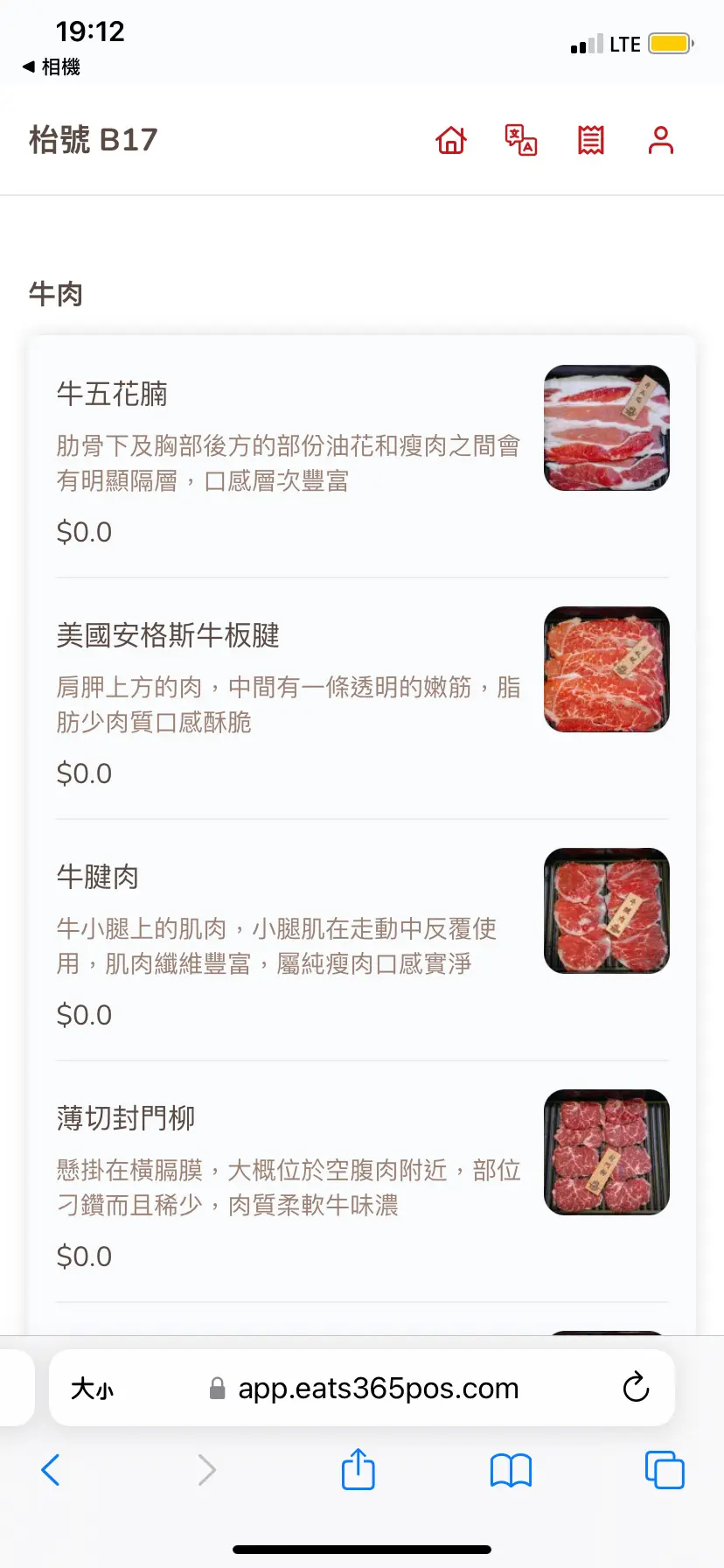Image resolution: width=724 pixels, height=1568 pixels.
Task: Reload the page in Safari
Action: pos(636,1388)
